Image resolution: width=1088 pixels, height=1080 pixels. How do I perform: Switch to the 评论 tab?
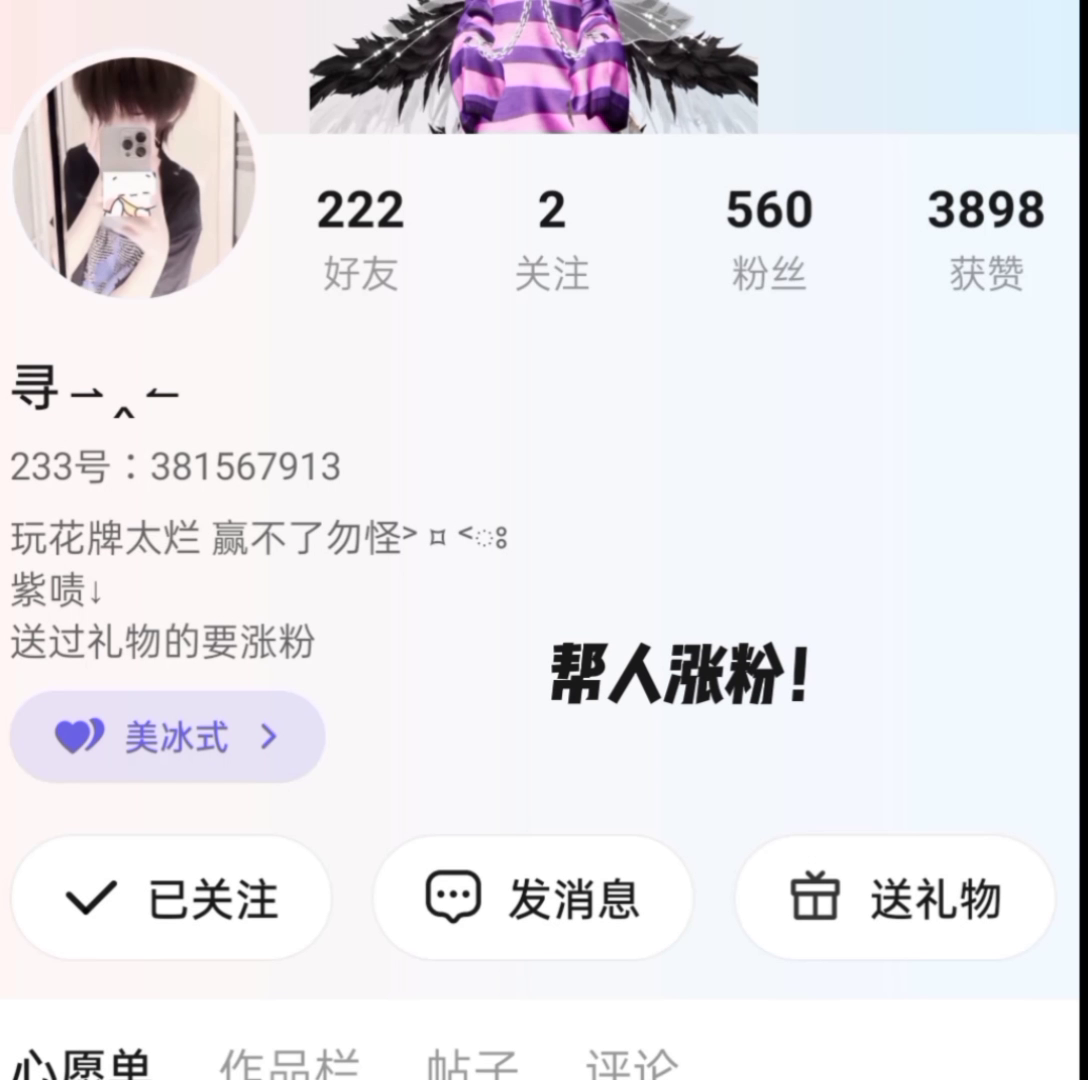coord(632,1066)
